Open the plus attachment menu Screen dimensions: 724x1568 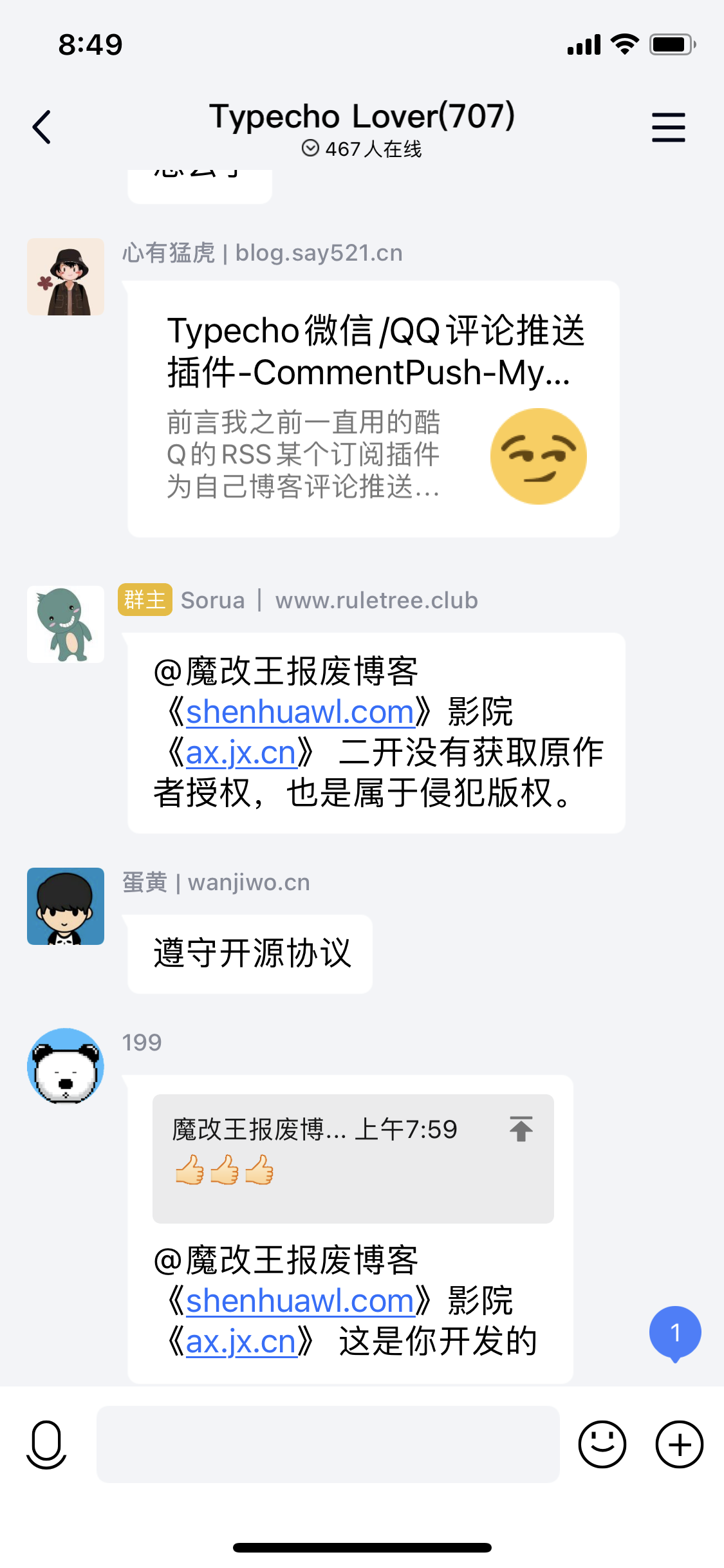click(679, 1444)
